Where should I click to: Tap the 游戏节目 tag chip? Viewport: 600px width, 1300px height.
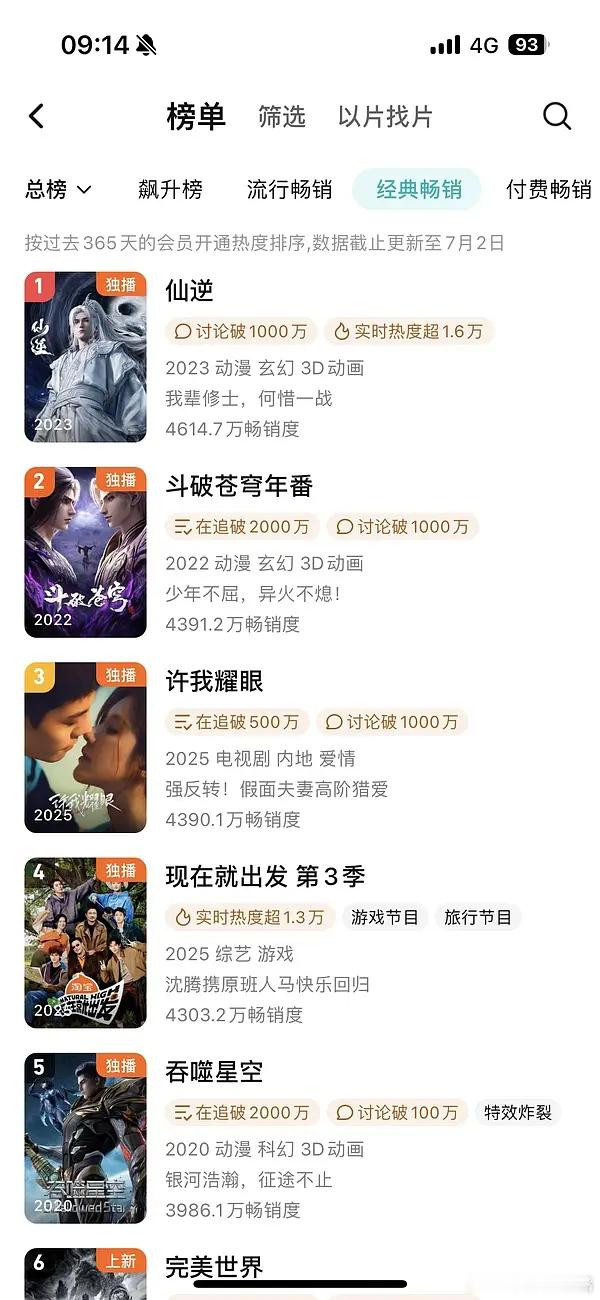[x=385, y=917]
